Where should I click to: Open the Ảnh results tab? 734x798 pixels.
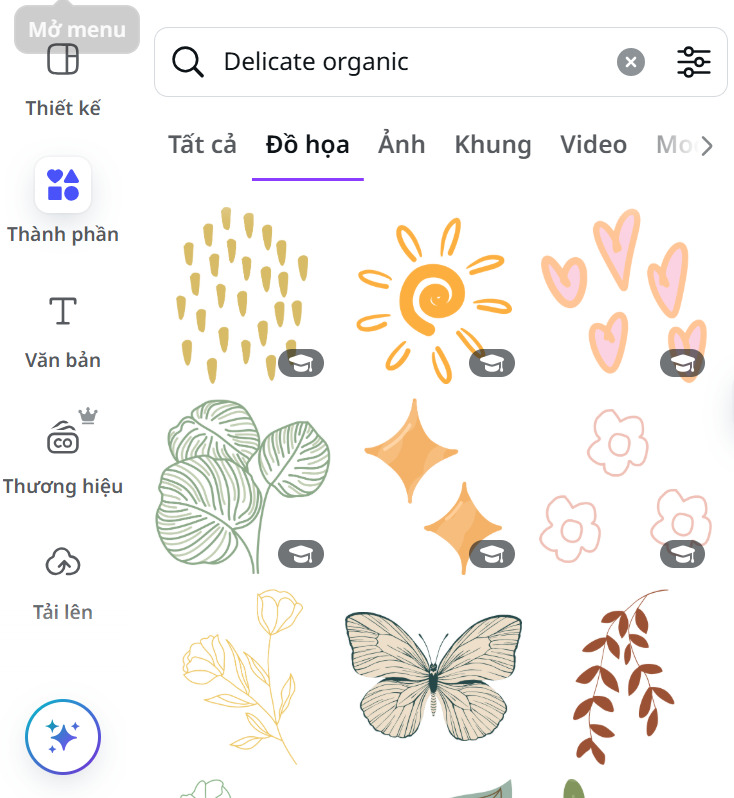click(401, 145)
